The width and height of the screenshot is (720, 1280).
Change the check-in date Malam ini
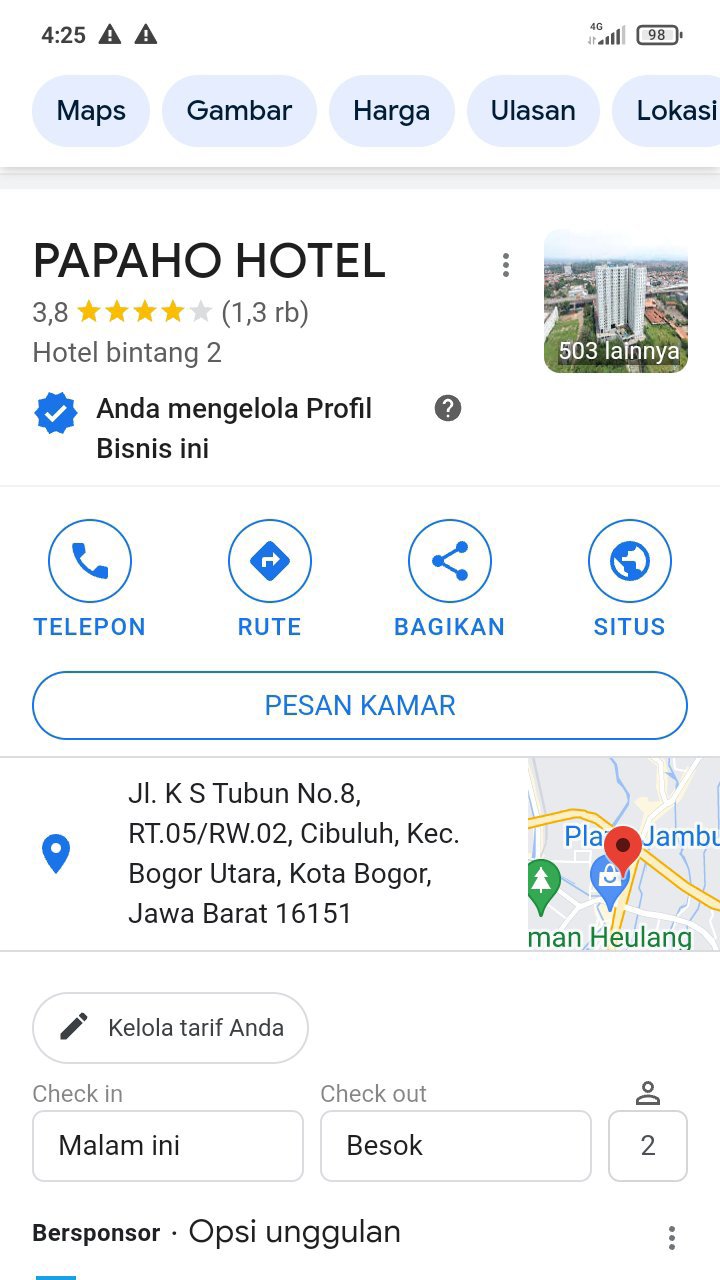coord(168,1145)
